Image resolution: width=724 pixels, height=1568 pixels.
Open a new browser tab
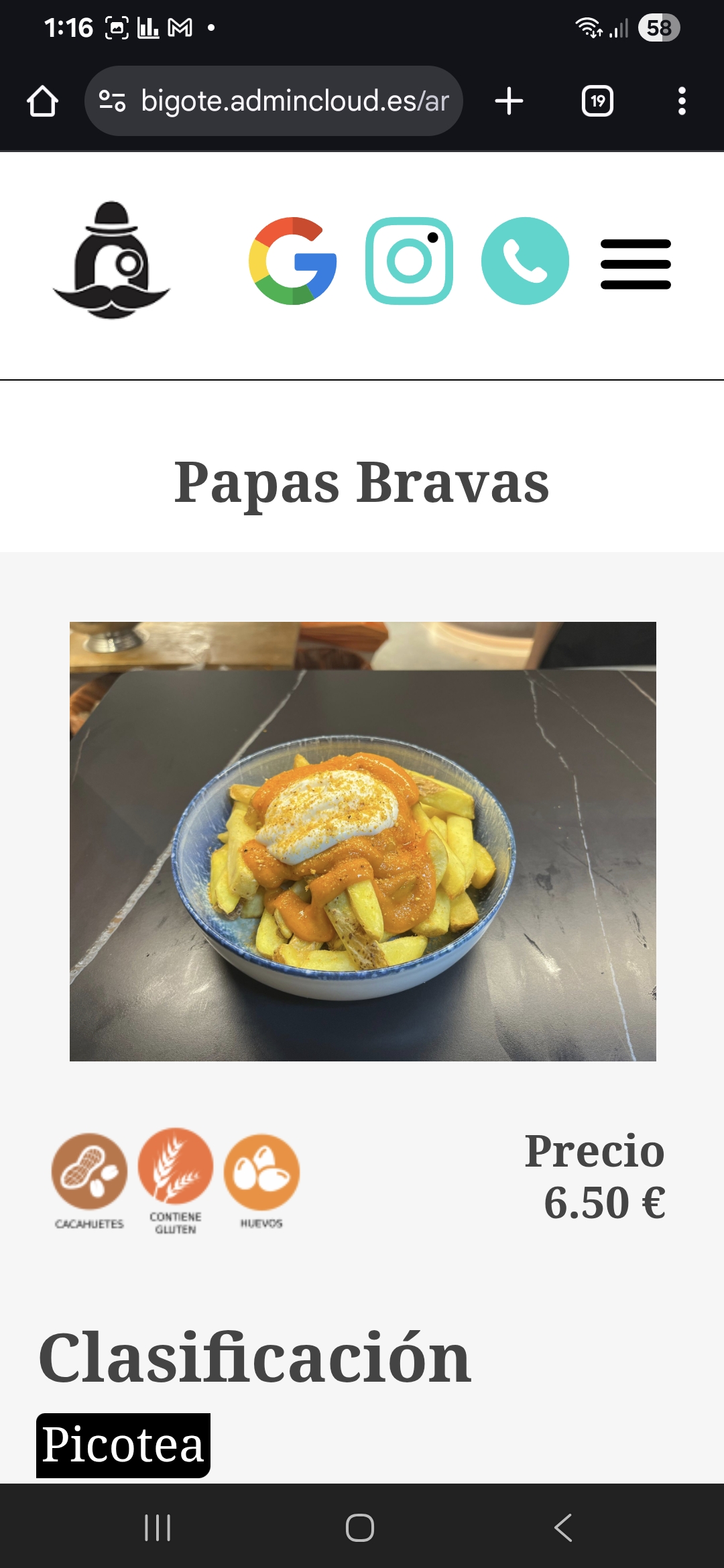click(x=508, y=101)
